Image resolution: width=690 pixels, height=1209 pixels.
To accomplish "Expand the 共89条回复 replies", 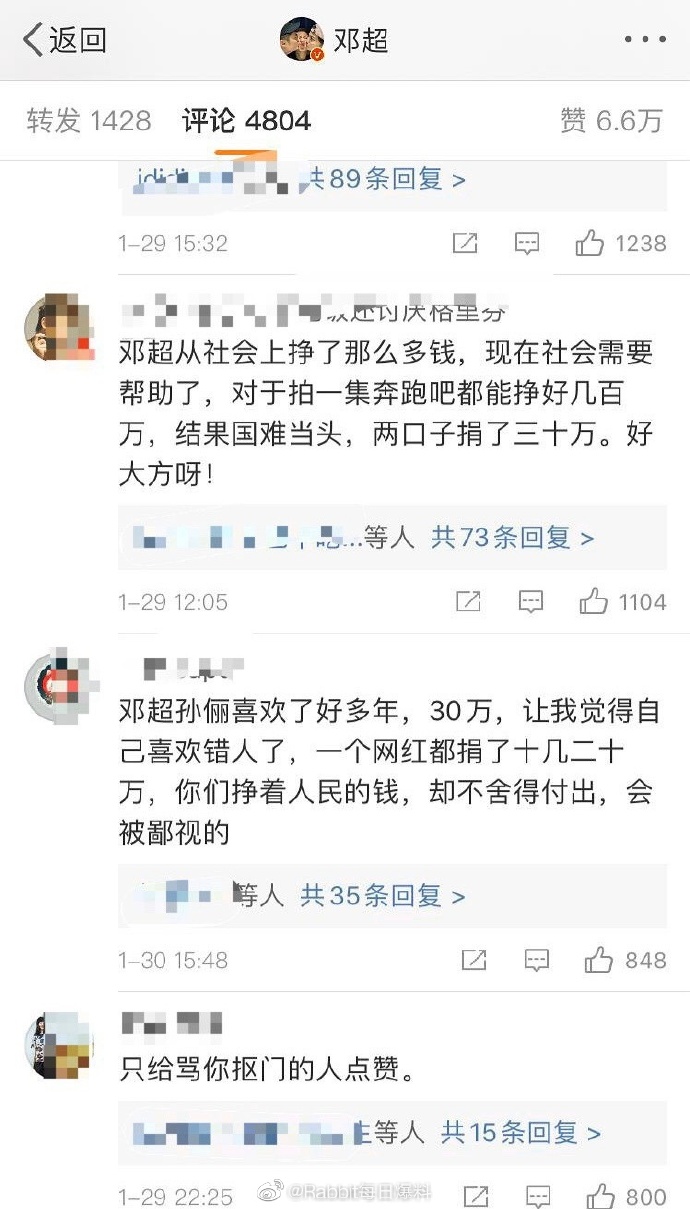I will point(384,180).
